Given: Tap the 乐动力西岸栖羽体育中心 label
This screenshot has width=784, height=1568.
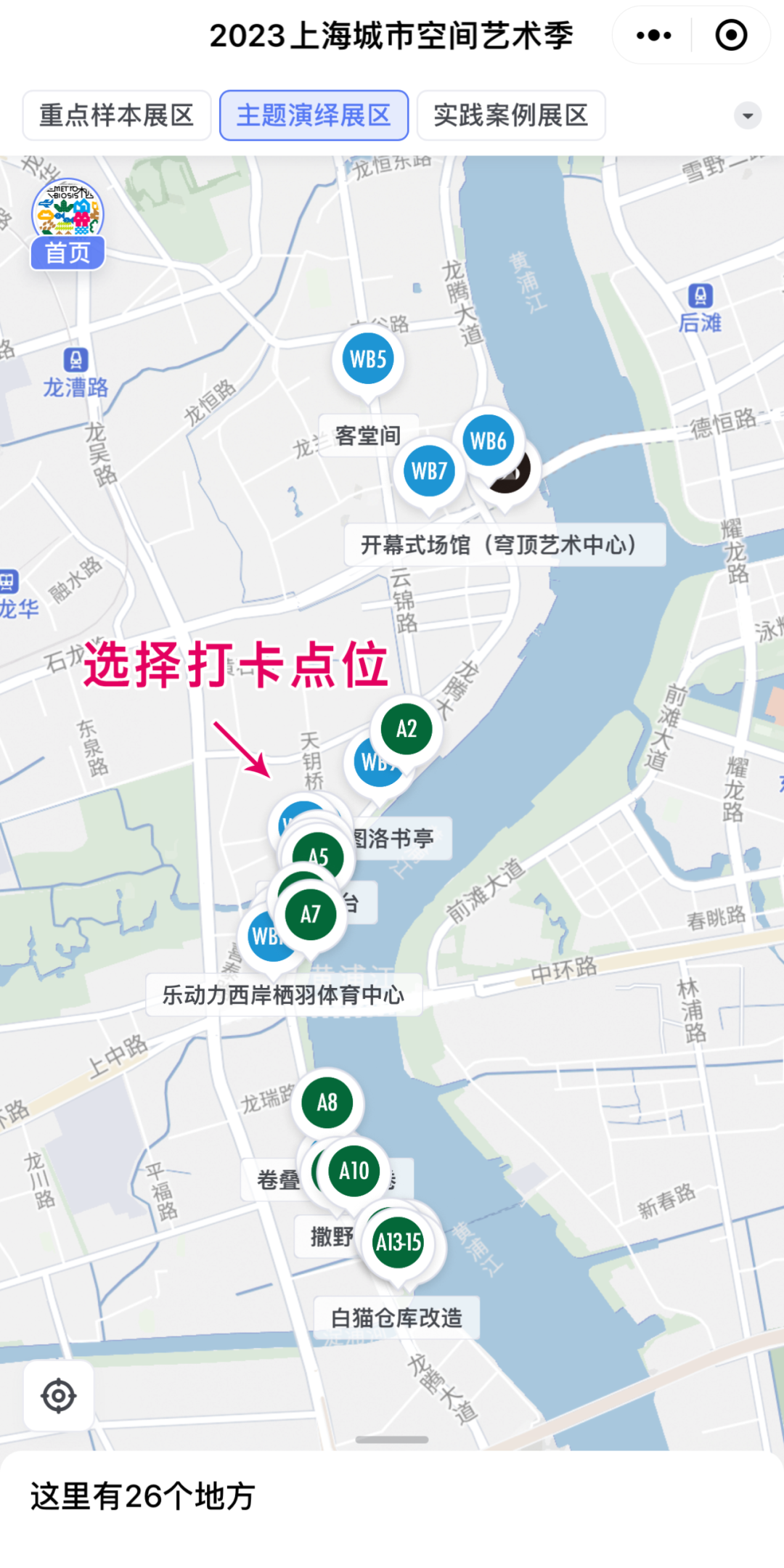Looking at the screenshot, I should 283,995.
